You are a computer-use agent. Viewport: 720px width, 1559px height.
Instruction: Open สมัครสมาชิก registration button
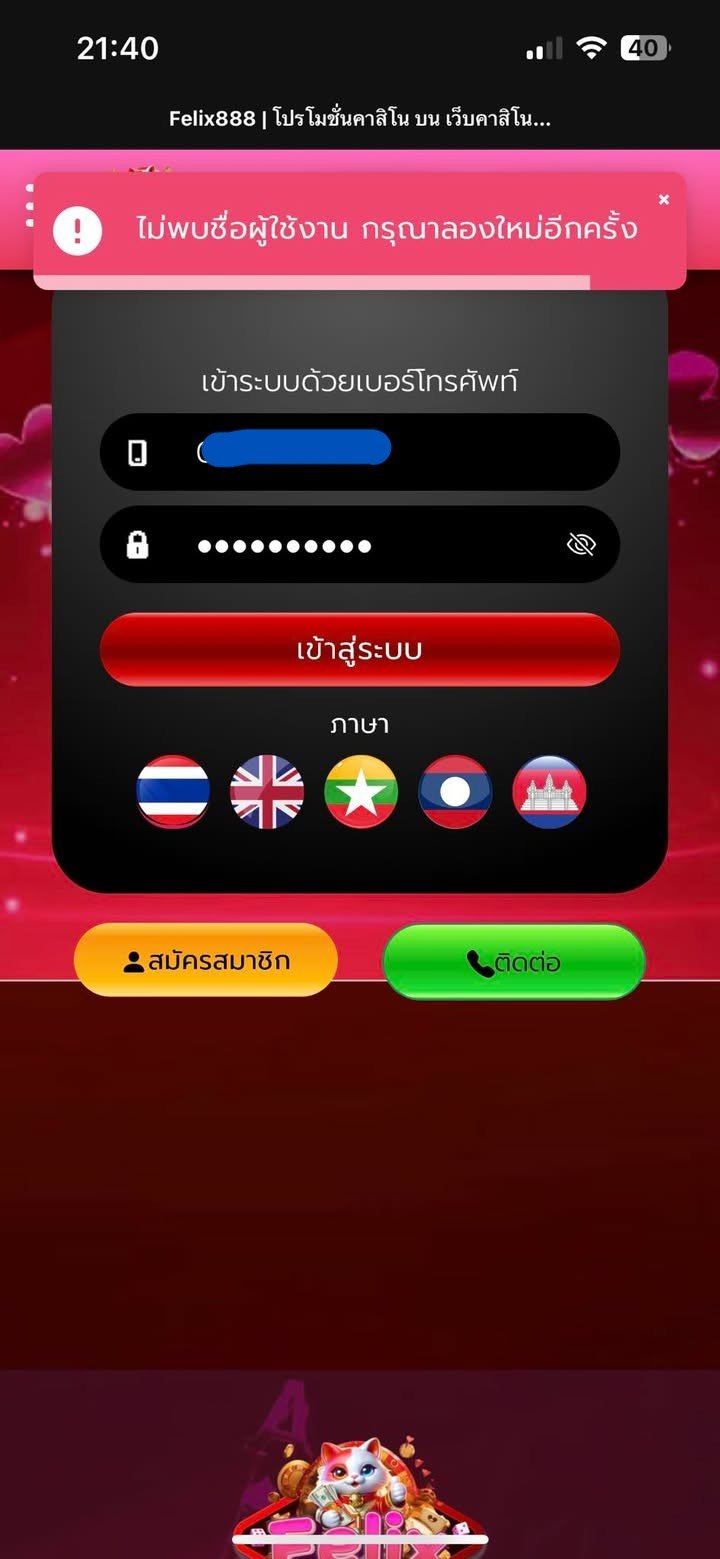click(206, 961)
